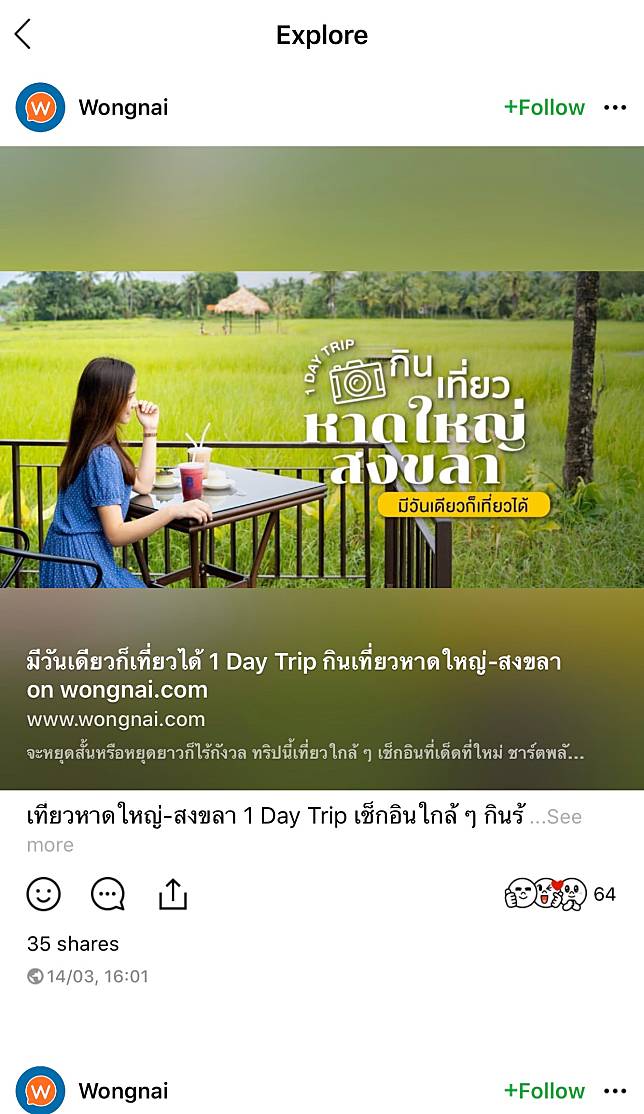Open comments on the Wongnai post
The width and height of the screenshot is (644, 1114).
pos(108,894)
